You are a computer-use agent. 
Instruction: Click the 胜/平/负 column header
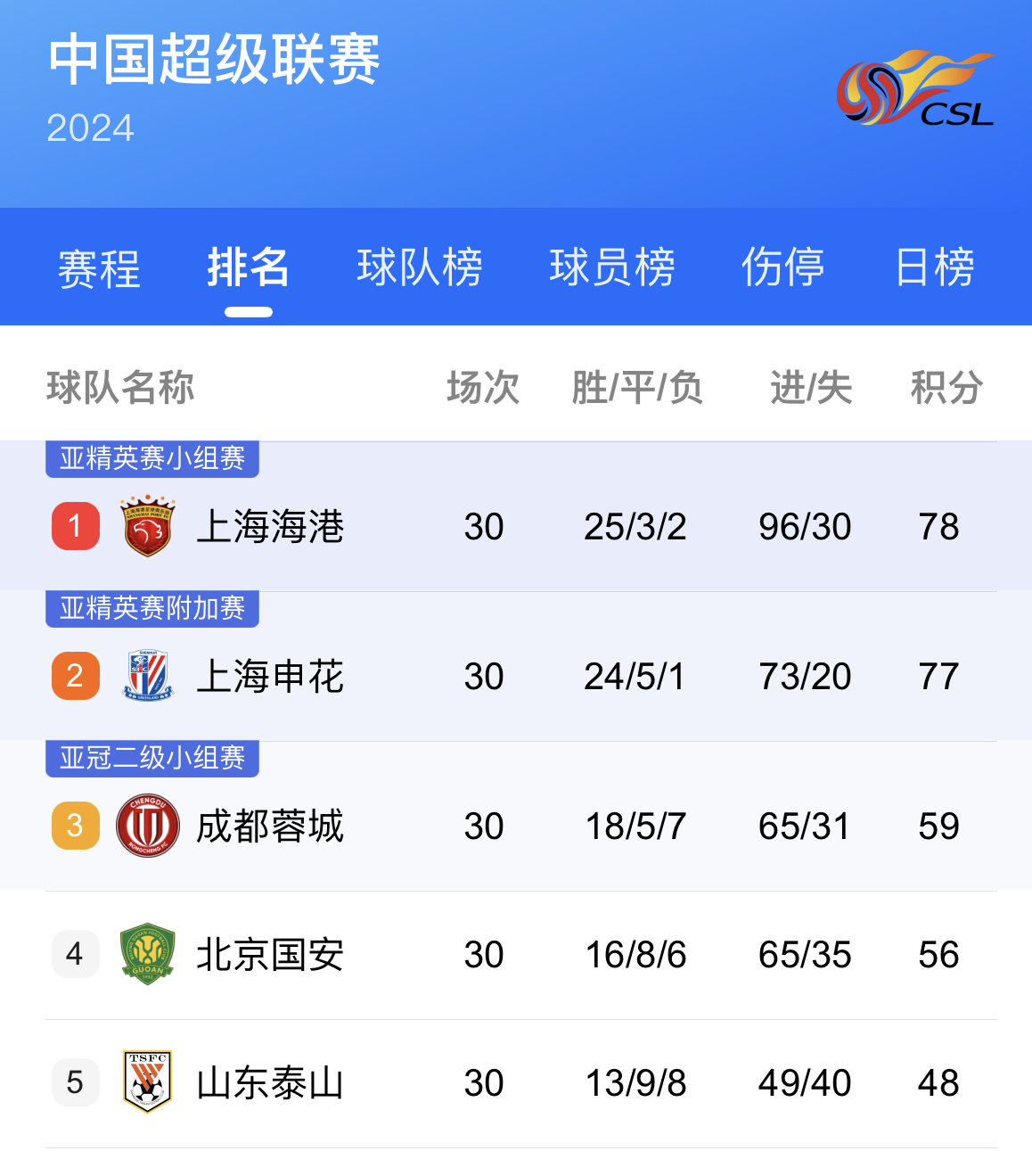coord(636,388)
